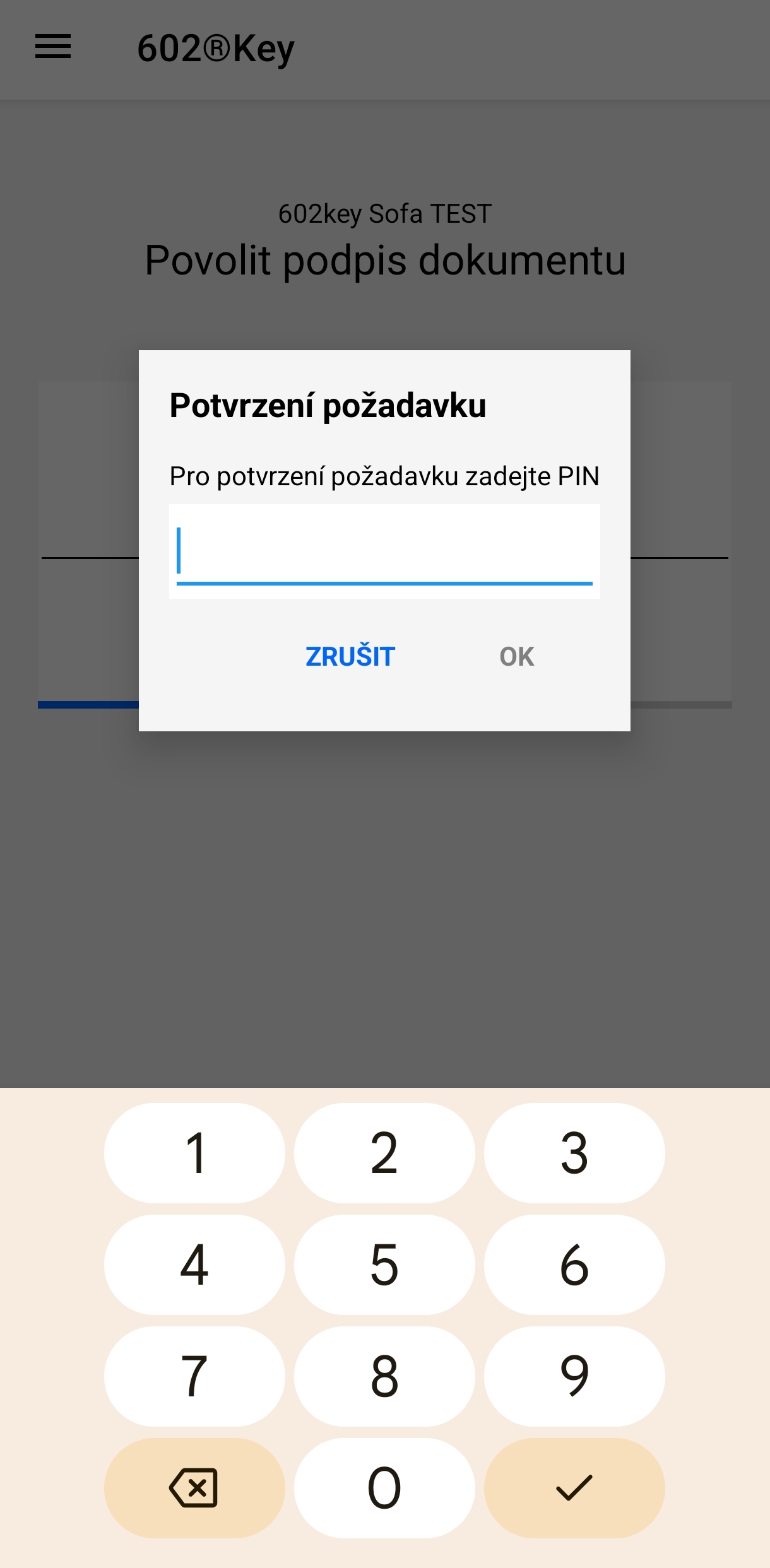
Task: Enter digit 7 on the keypad
Action: (x=194, y=1376)
